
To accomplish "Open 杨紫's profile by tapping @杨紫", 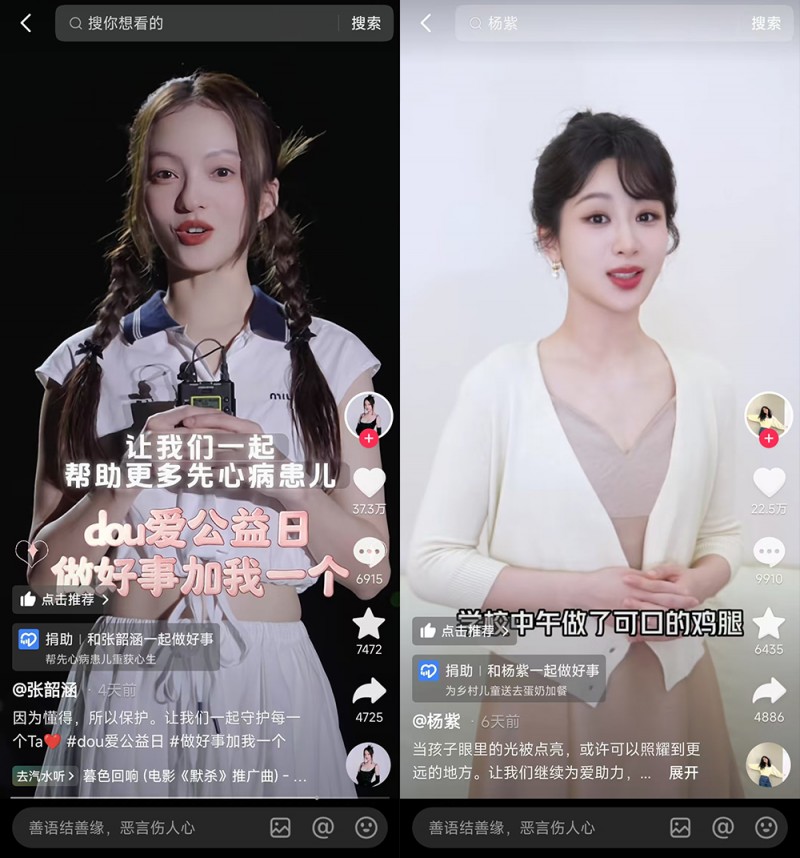I will [437, 721].
